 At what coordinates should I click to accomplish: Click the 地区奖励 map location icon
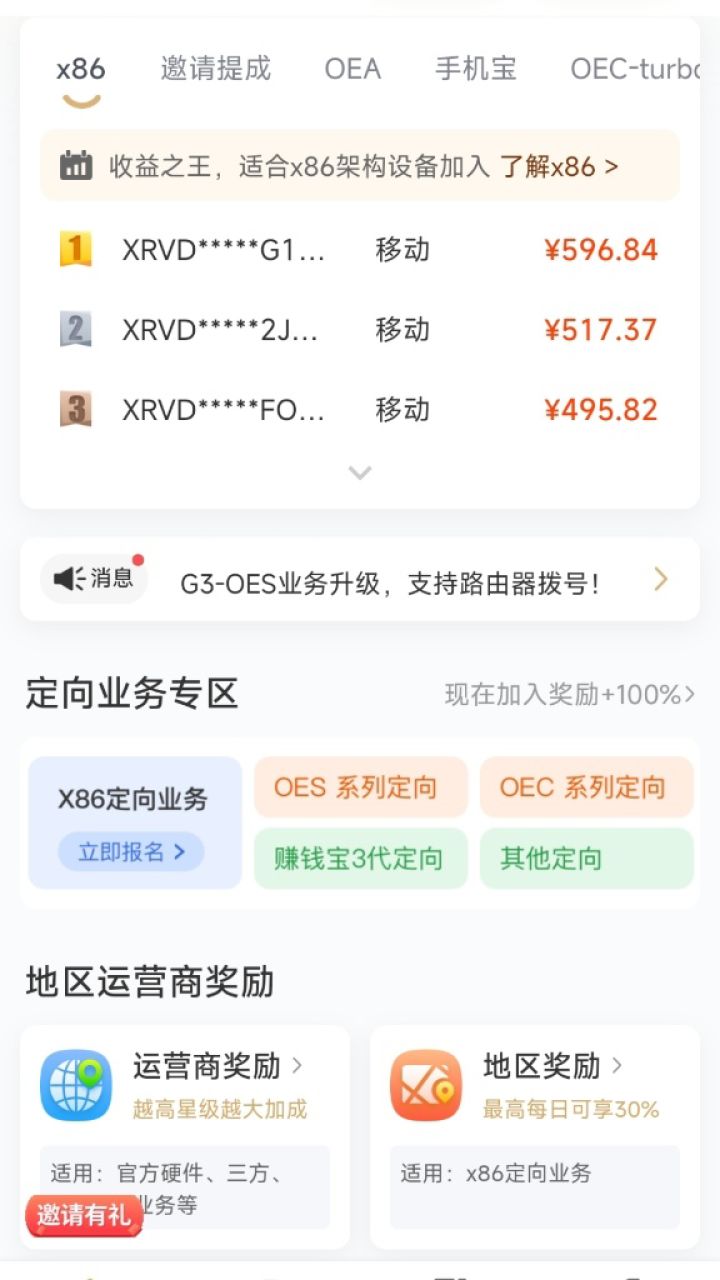(425, 1087)
